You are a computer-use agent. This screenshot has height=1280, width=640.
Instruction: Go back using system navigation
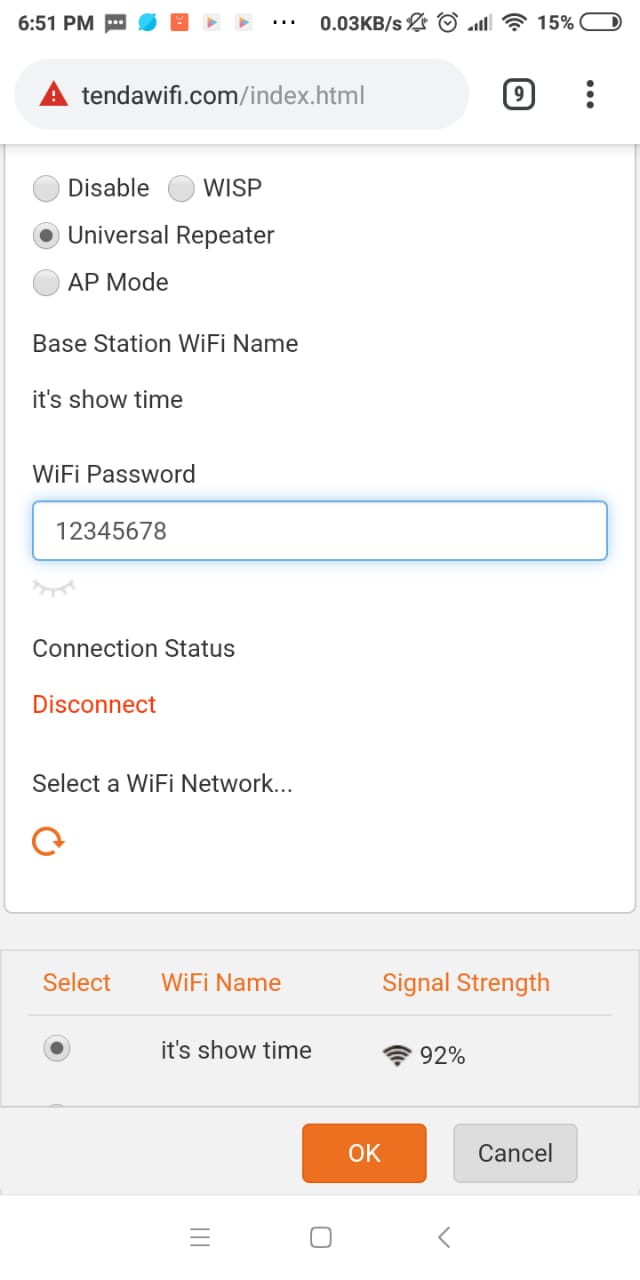pyautogui.click(x=444, y=1237)
